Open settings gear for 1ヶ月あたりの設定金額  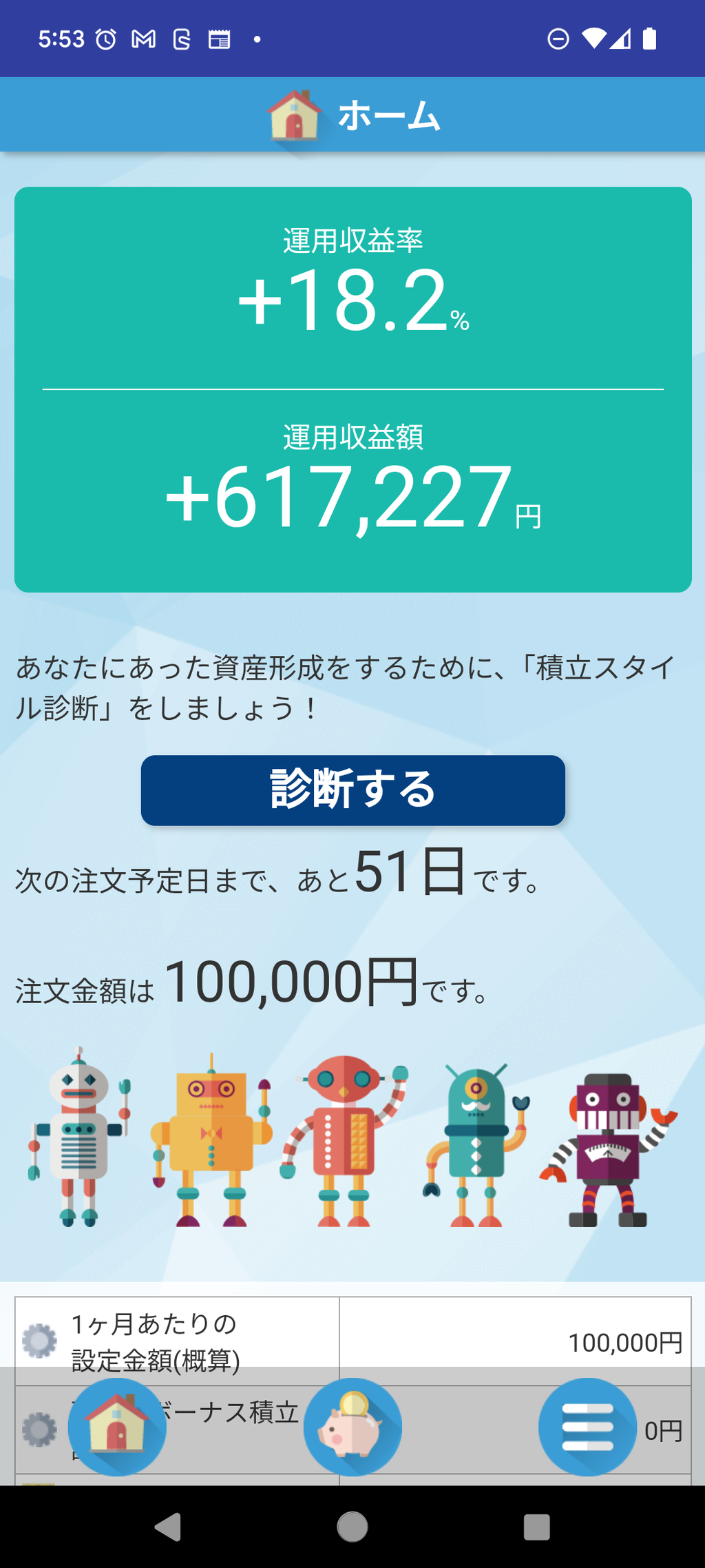click(x=39, y=1341)
